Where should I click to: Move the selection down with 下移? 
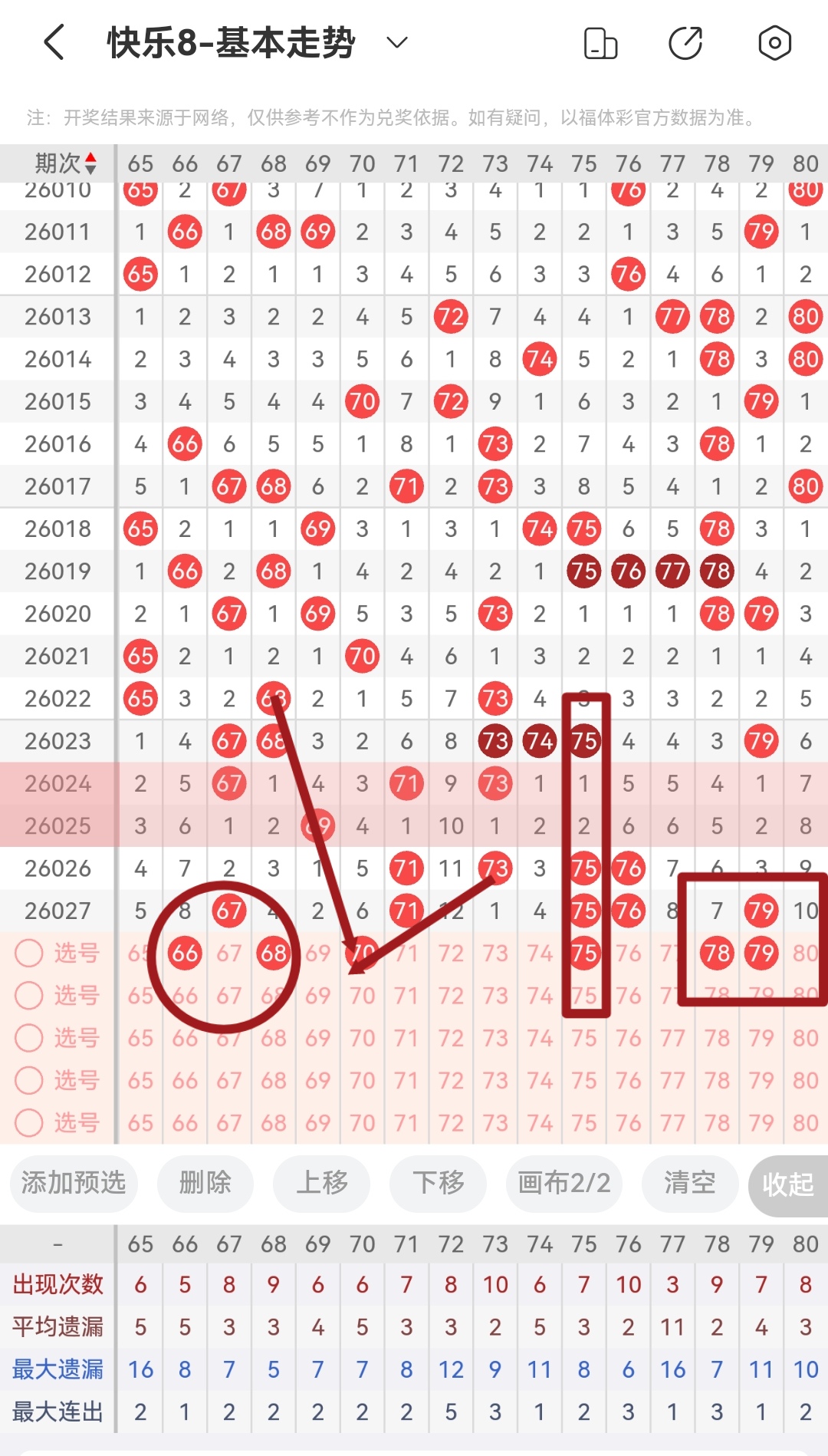pos(439,1183)
